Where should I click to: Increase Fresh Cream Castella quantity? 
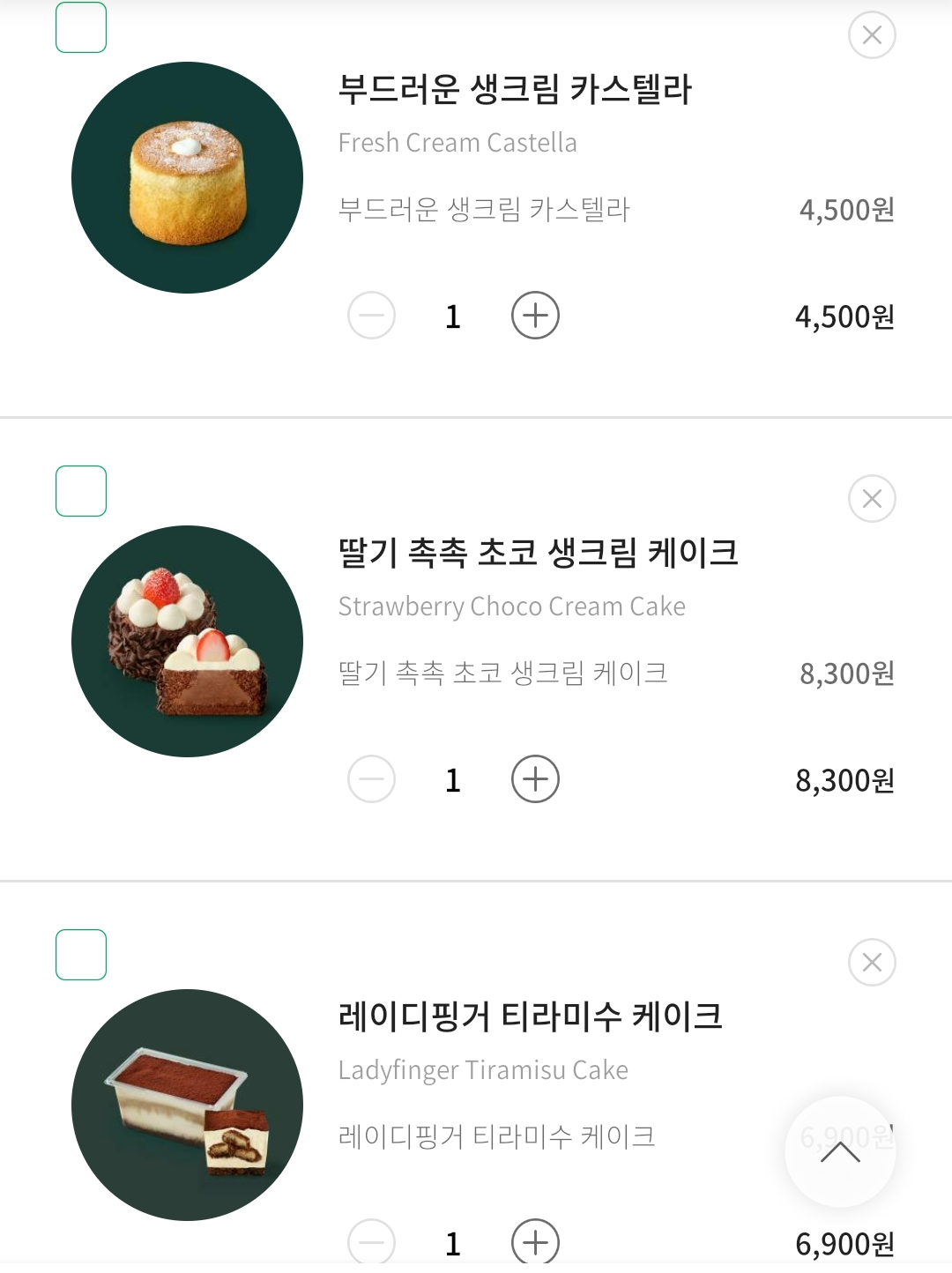pyautogui.click(x=536, y=316)
